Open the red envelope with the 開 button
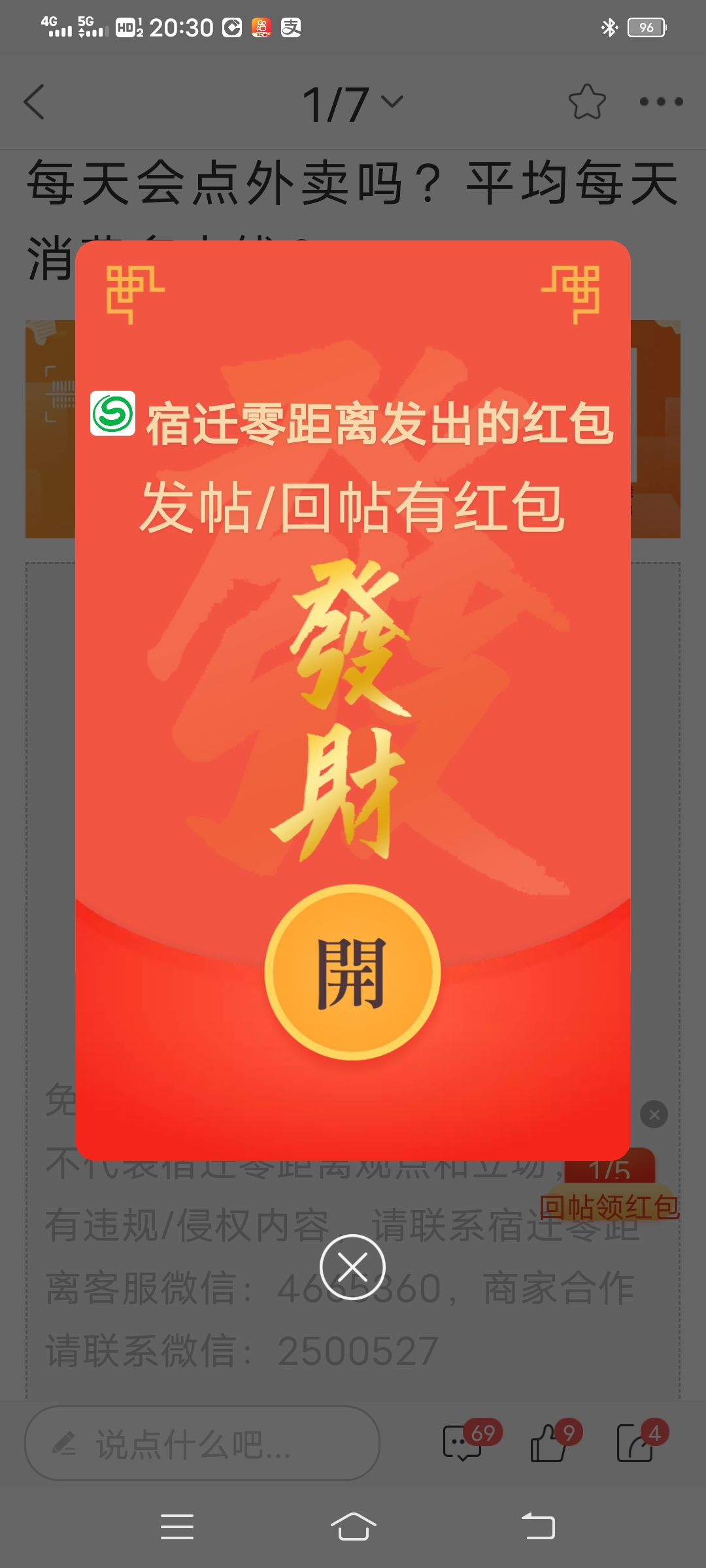Viewport: 706px width, 1568px height. tap(352, 972)
